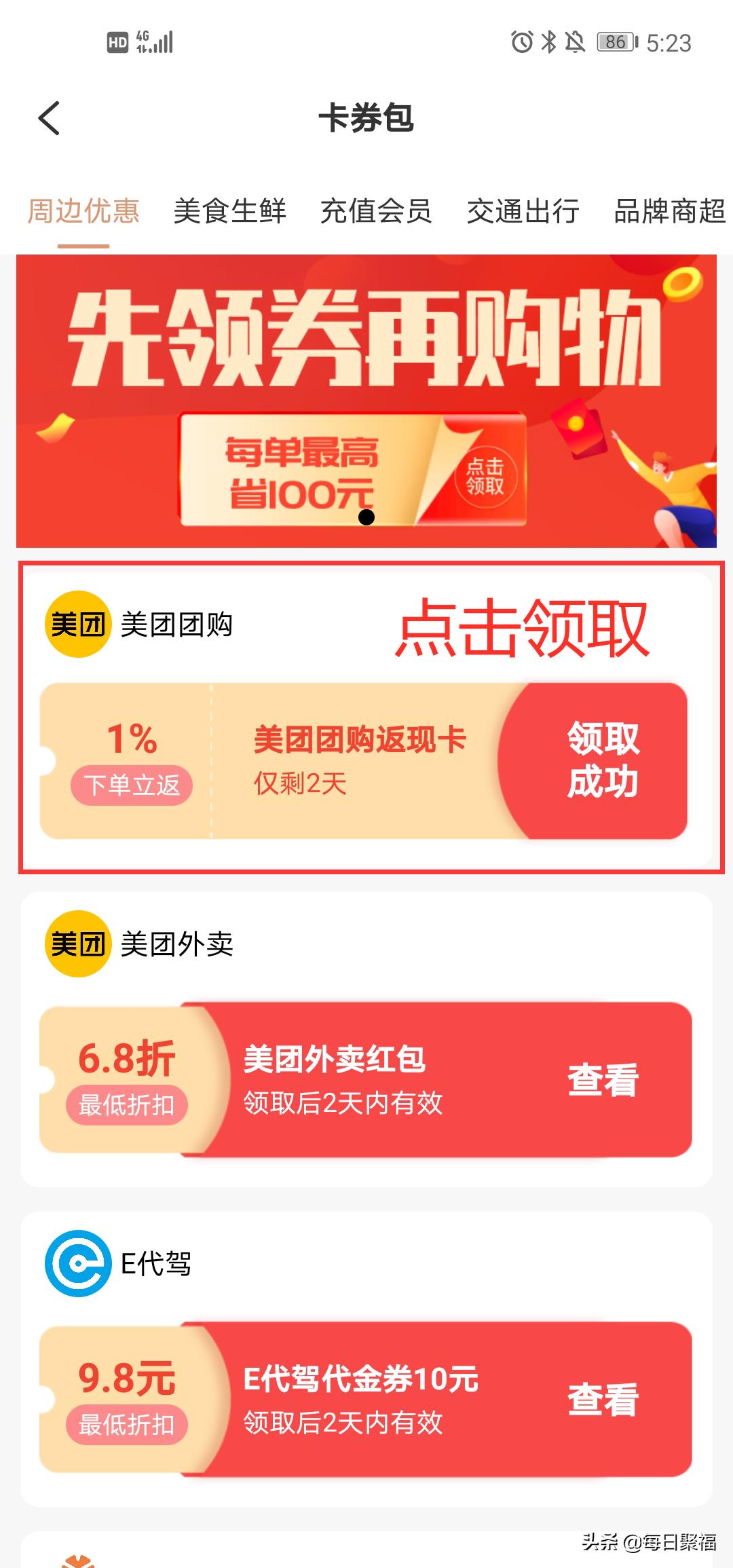Tap the 先领券再购物 promotional banner

pyautogui.click(x=366, y=400)
